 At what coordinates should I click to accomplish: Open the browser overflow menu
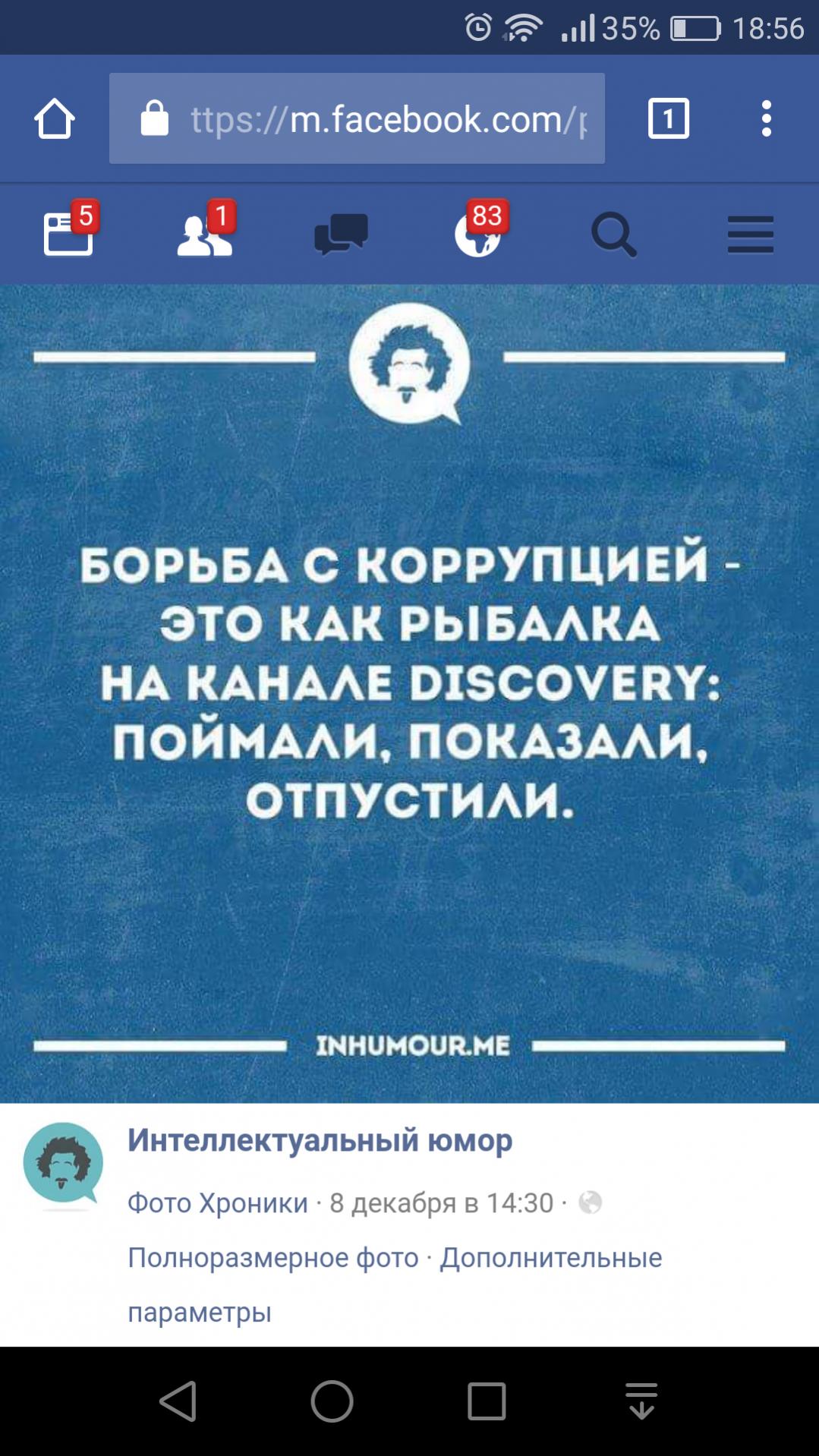[x=767, y=118]
